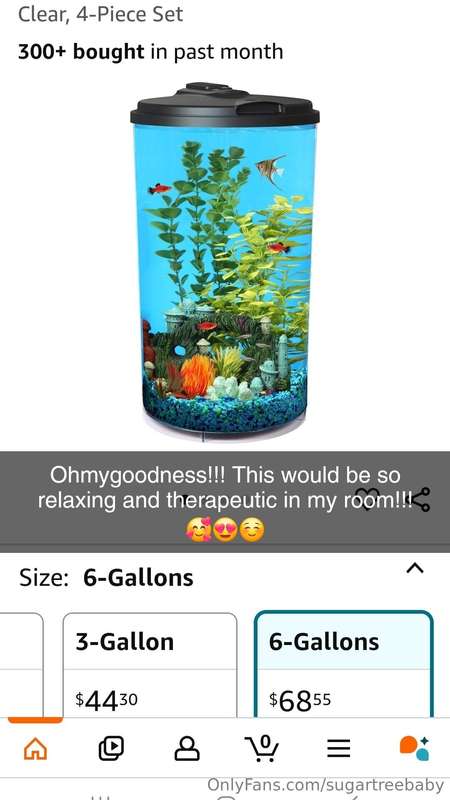The image size is (450, 800).
Task: Share this aquarium product
Action: (x=421, y=499)
